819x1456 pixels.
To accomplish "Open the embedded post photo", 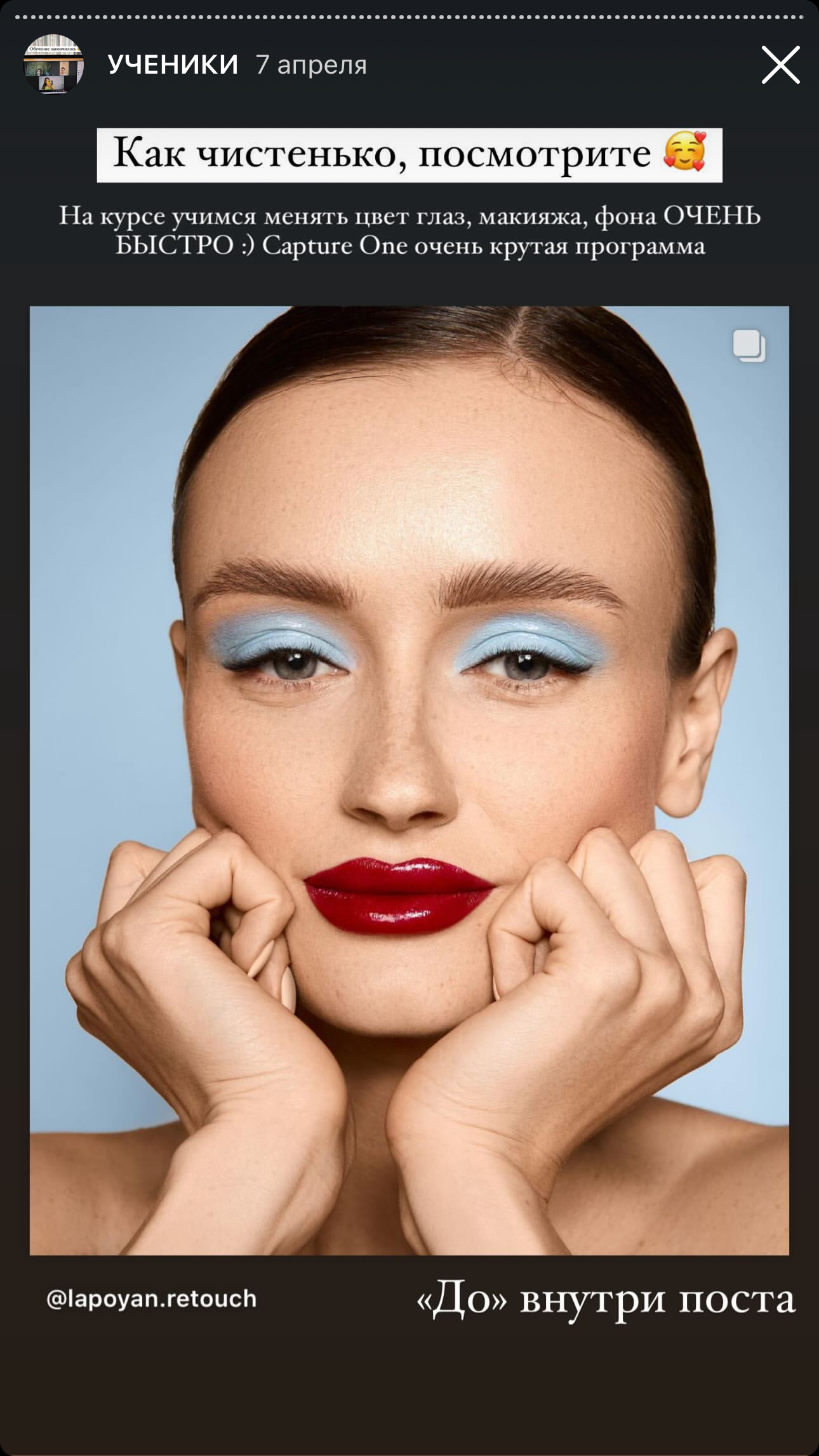I will pyautogui.click(x=409, y=781).
